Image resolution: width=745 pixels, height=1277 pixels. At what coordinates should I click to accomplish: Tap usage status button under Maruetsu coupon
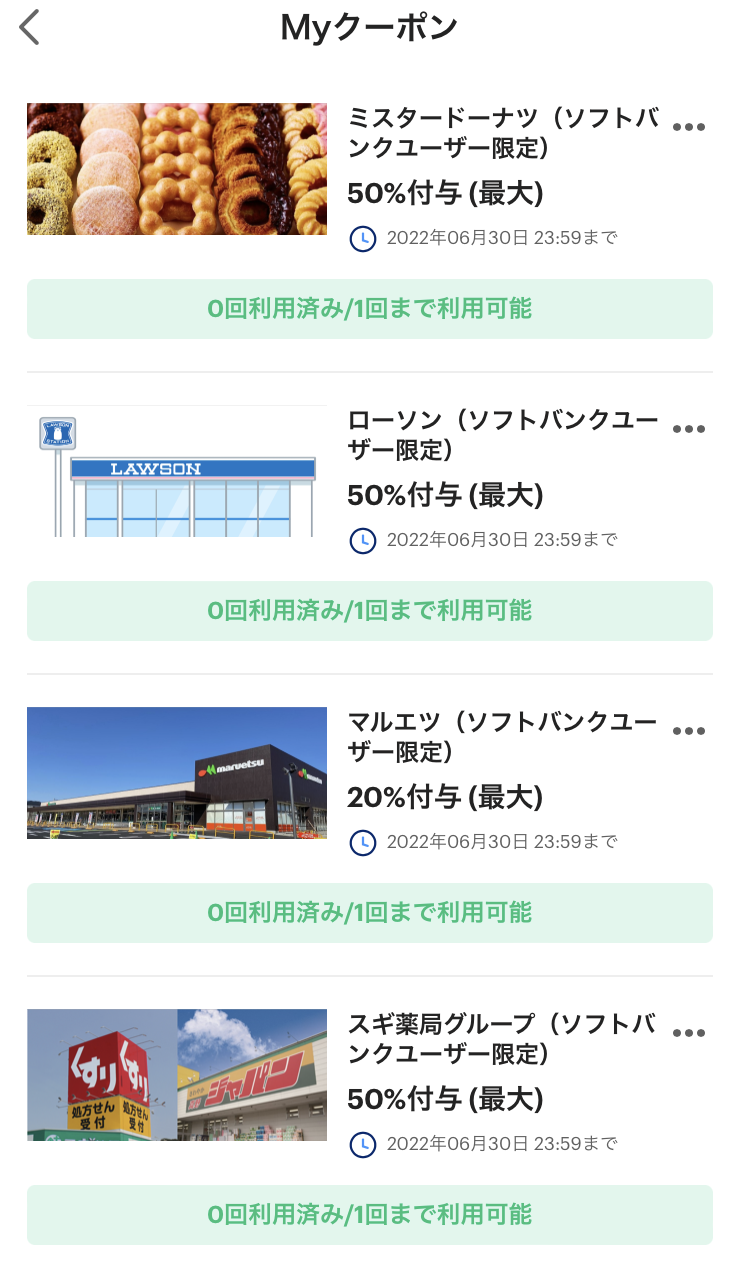370,913
